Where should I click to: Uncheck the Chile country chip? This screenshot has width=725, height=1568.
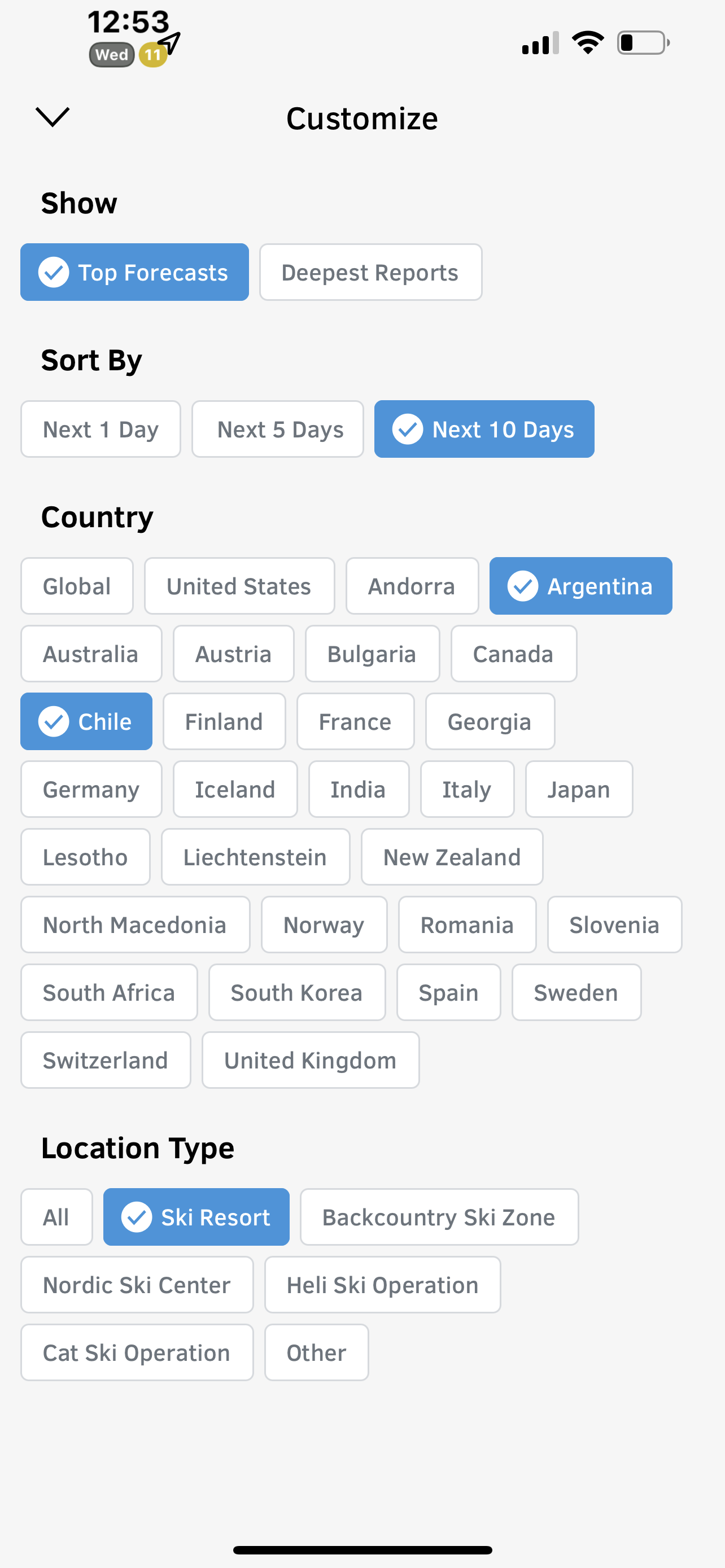click(86, 721)
